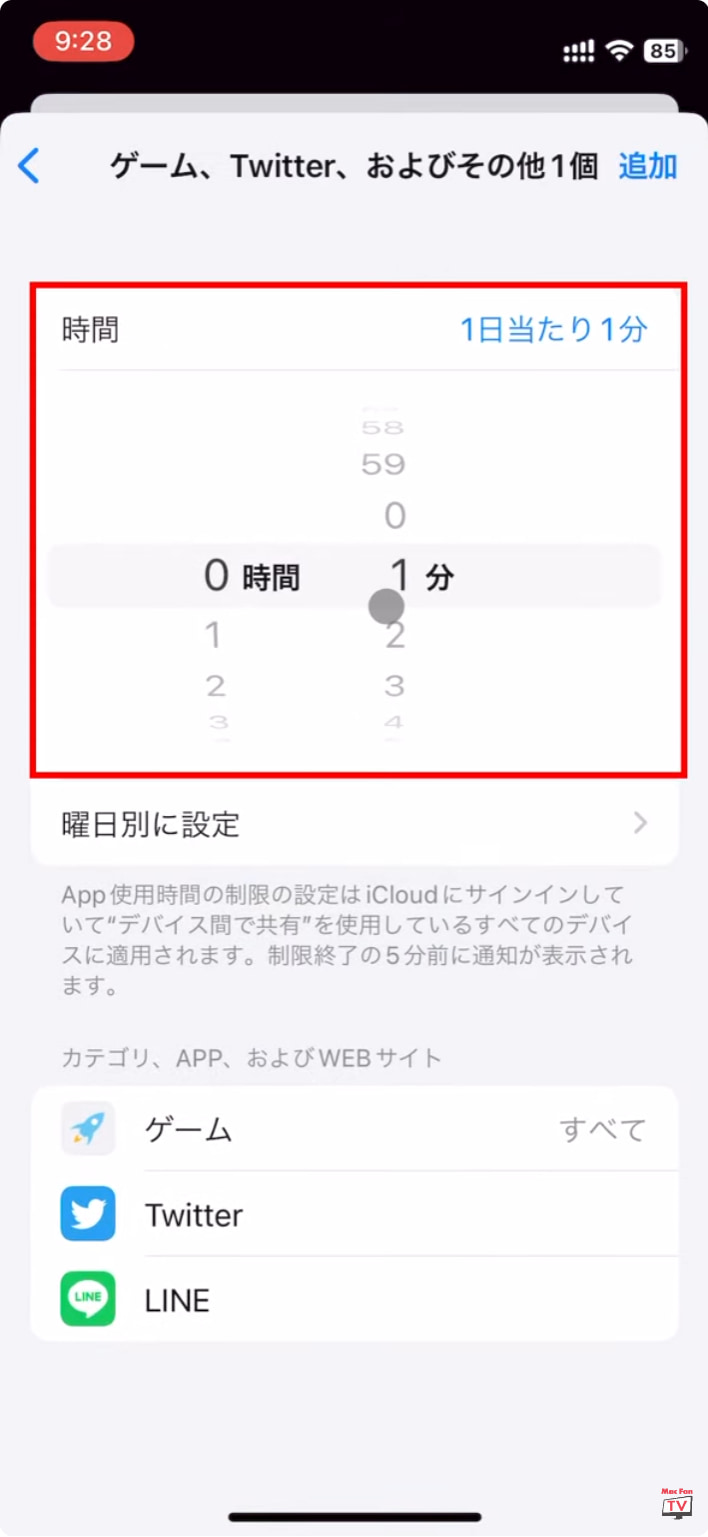Open 曜日別に設定 to customize days
Screen dimensions: 708x1537
tap(354, 824)
